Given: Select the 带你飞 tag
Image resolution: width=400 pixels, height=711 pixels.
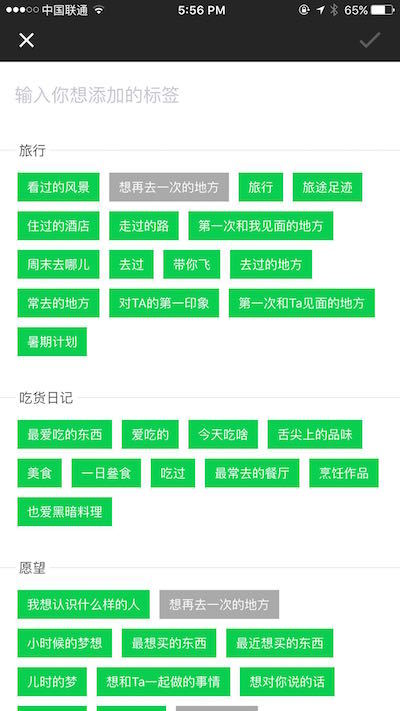Looking at the screenshot, I should [x=191, y=264].
